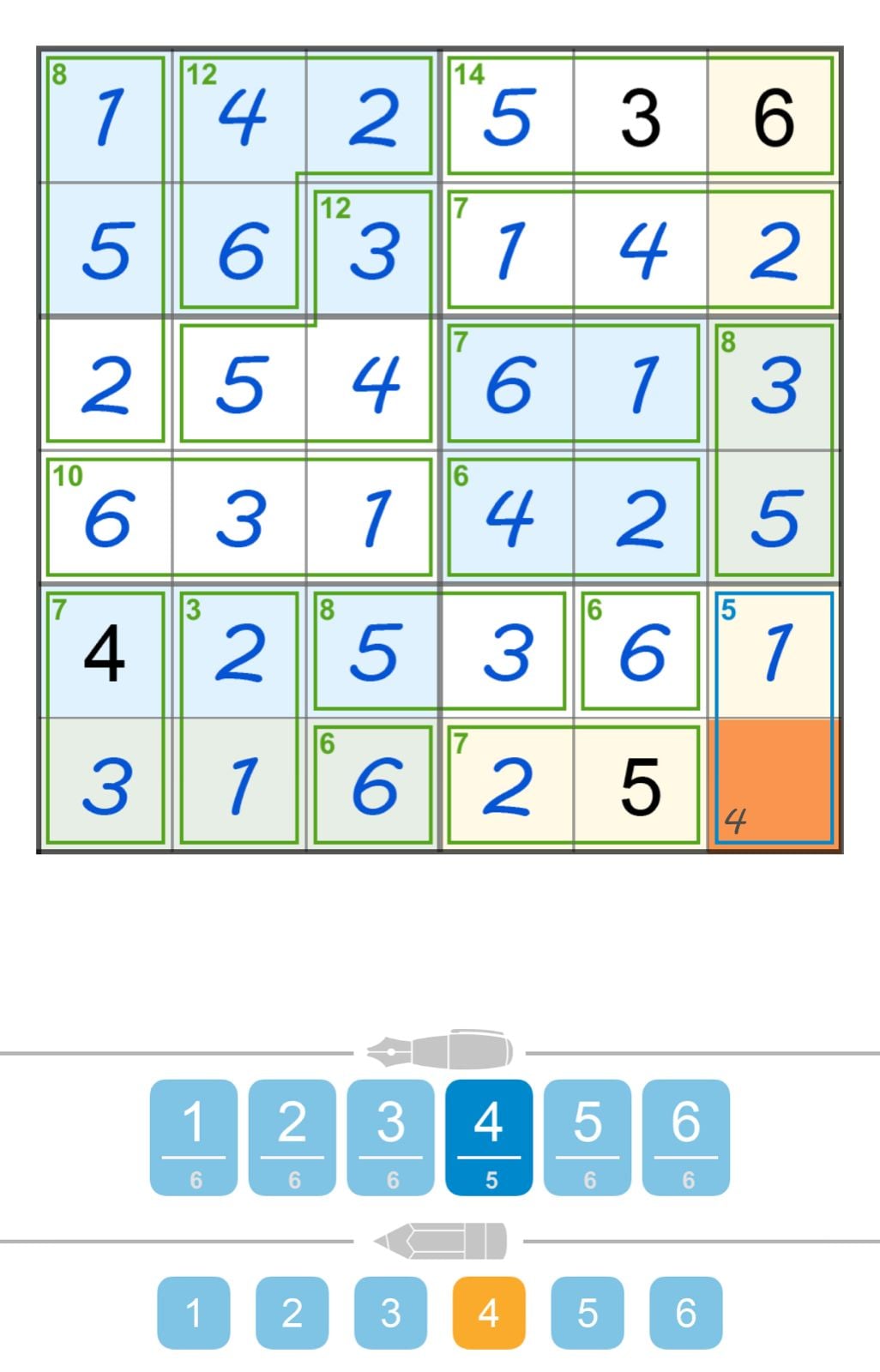Screen dimensions: 880x1372
Task: Select pen digit 3
Action: [x=390, y=1130]
